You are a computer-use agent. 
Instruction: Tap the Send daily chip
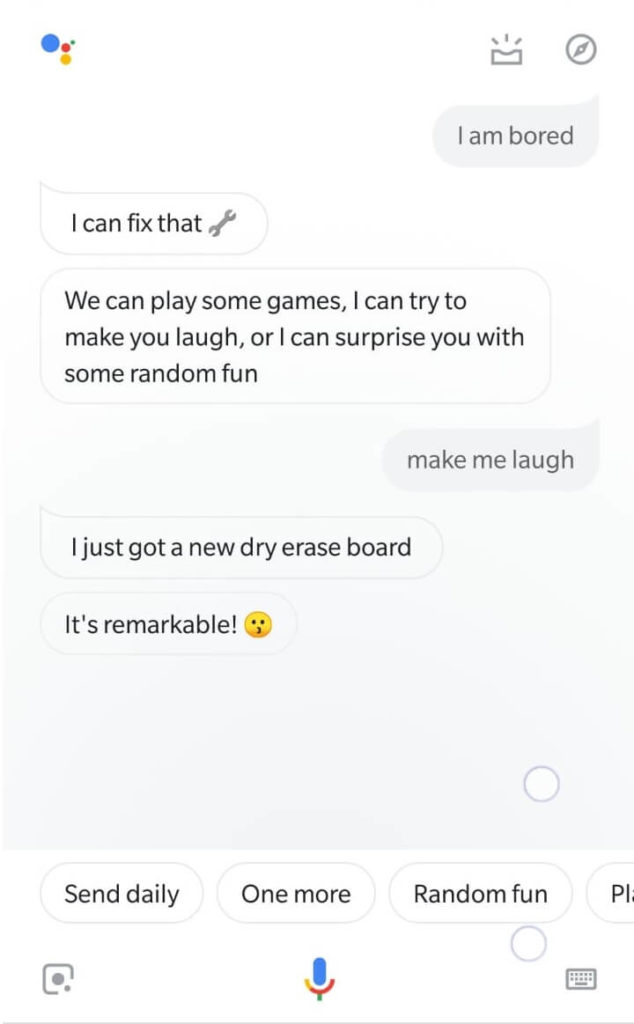(x=121, y=893)
